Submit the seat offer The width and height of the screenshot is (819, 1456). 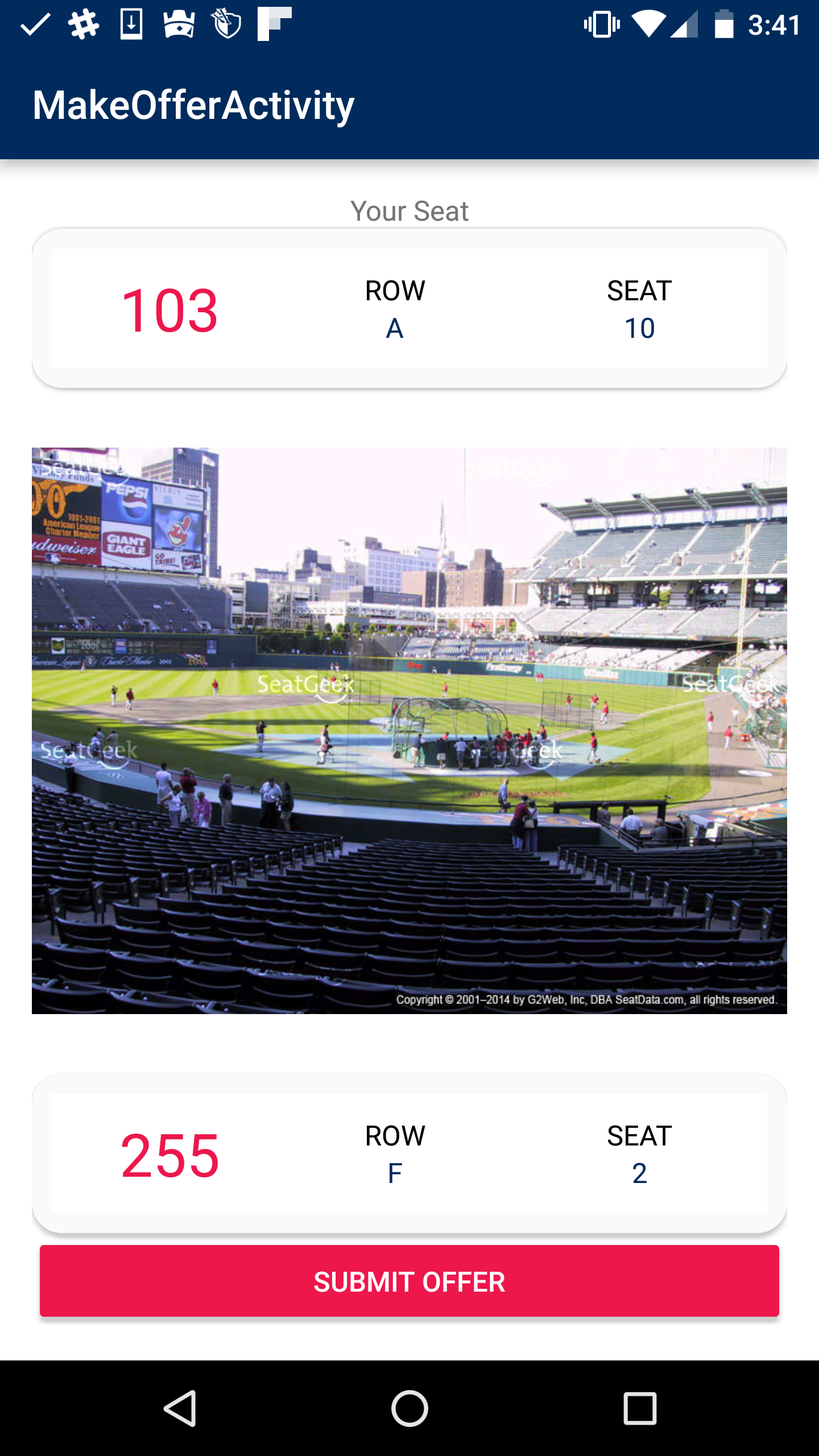click(x=409, y=1281)
